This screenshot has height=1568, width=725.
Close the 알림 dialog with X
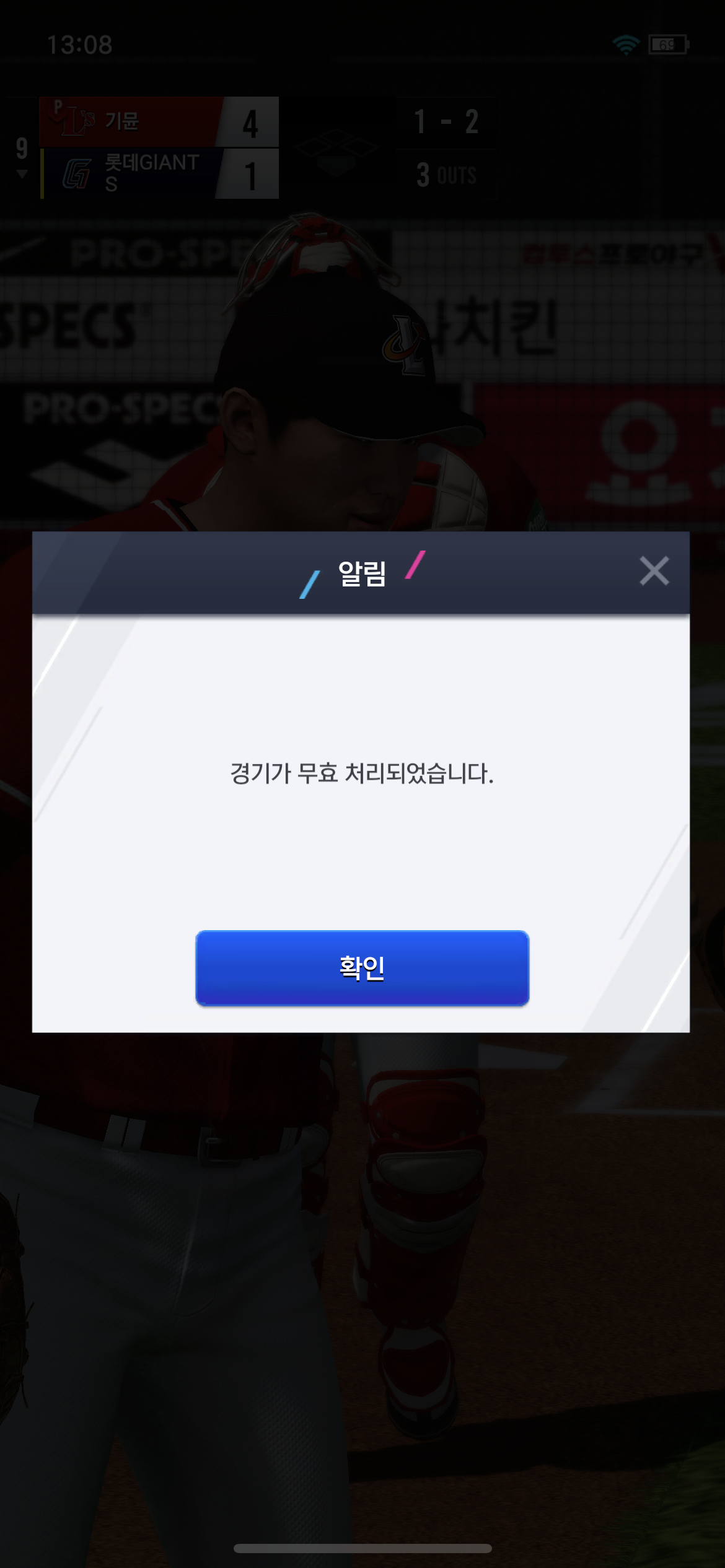[654, 570]
